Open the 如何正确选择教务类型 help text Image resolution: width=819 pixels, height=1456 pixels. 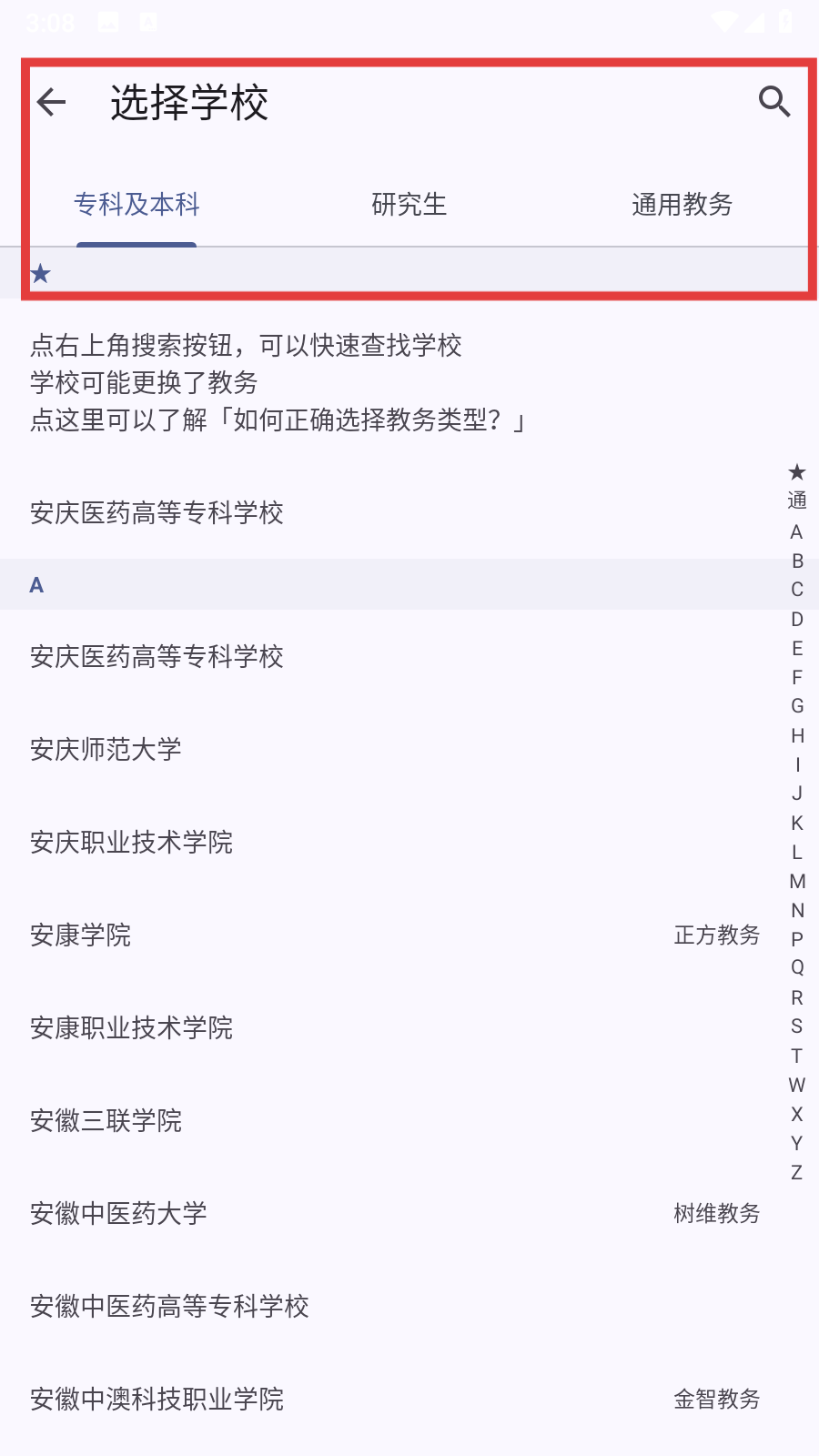(x=278, y=420)
